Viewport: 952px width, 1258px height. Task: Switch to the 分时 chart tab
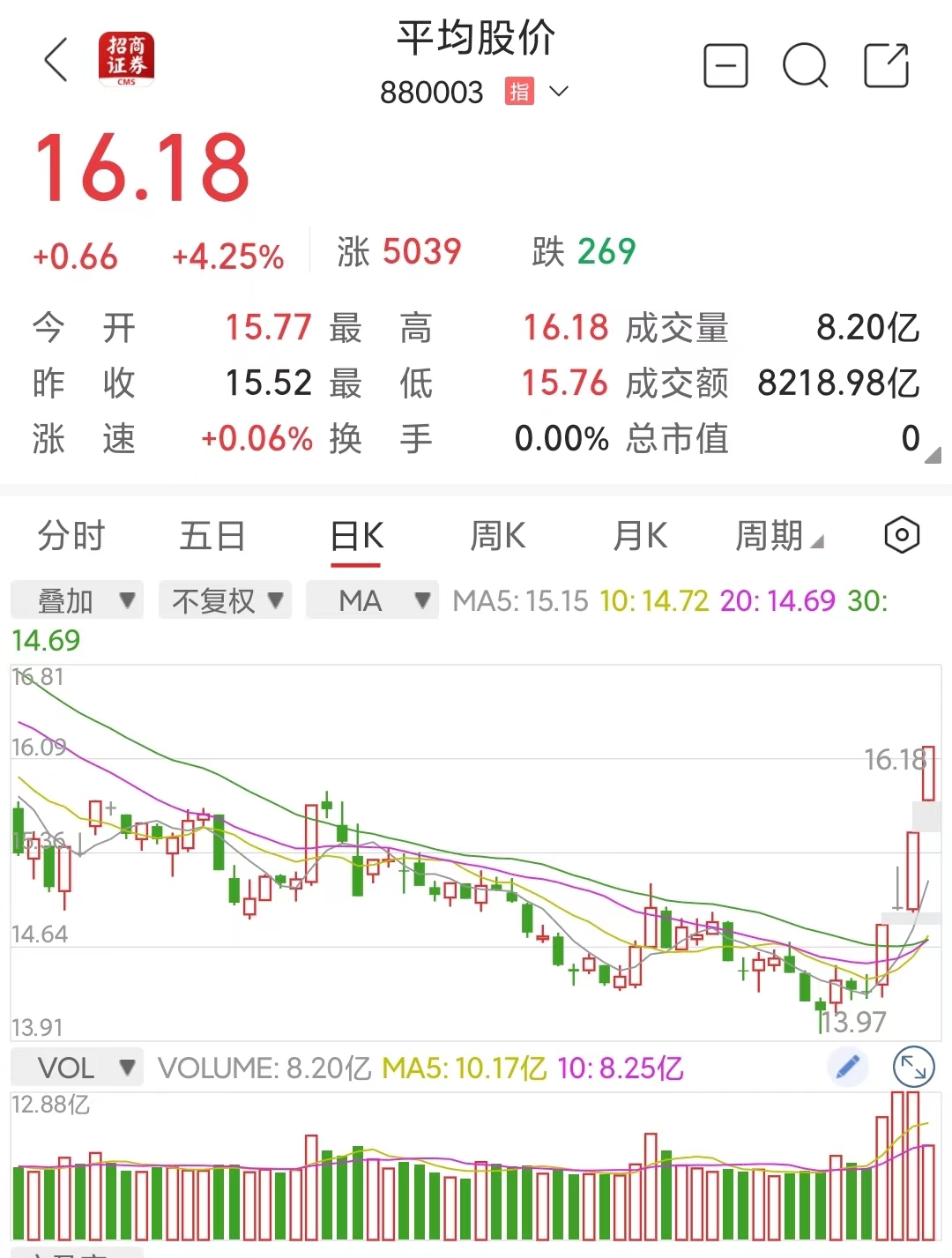71,535
